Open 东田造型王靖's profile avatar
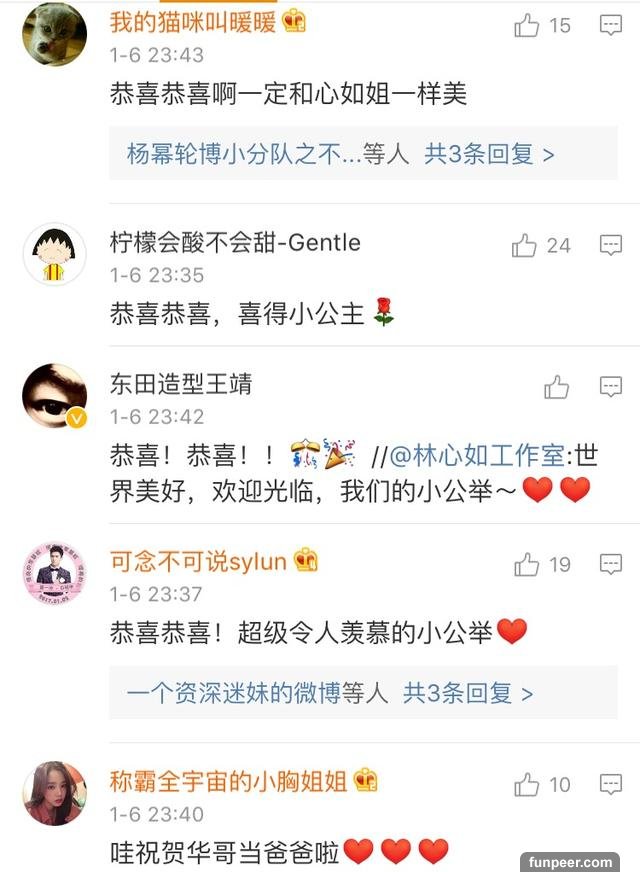Image resolution: width=640 pixels, height=872 pixels. click(54, 395)
